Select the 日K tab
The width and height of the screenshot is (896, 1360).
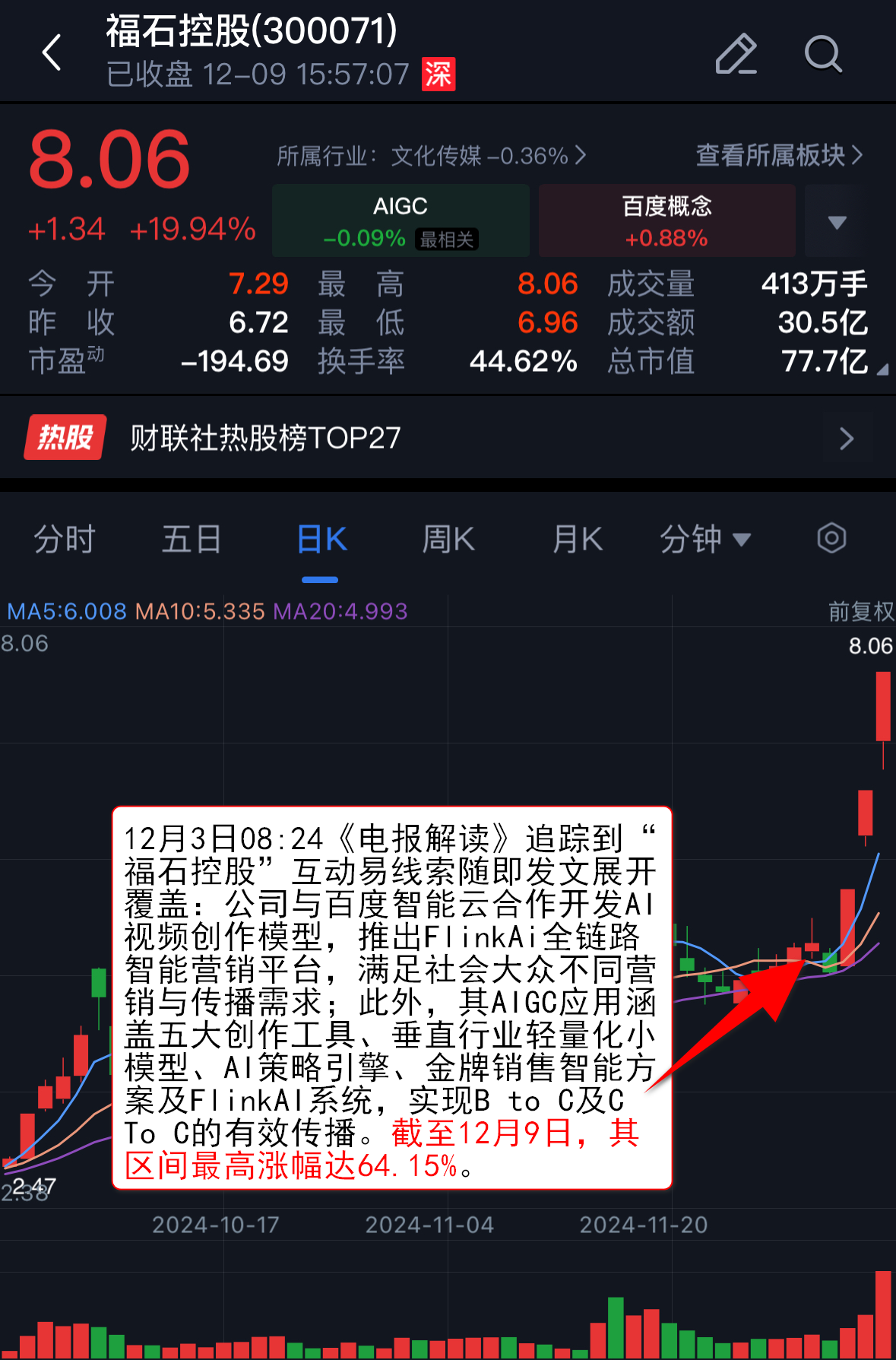point(321,540)
